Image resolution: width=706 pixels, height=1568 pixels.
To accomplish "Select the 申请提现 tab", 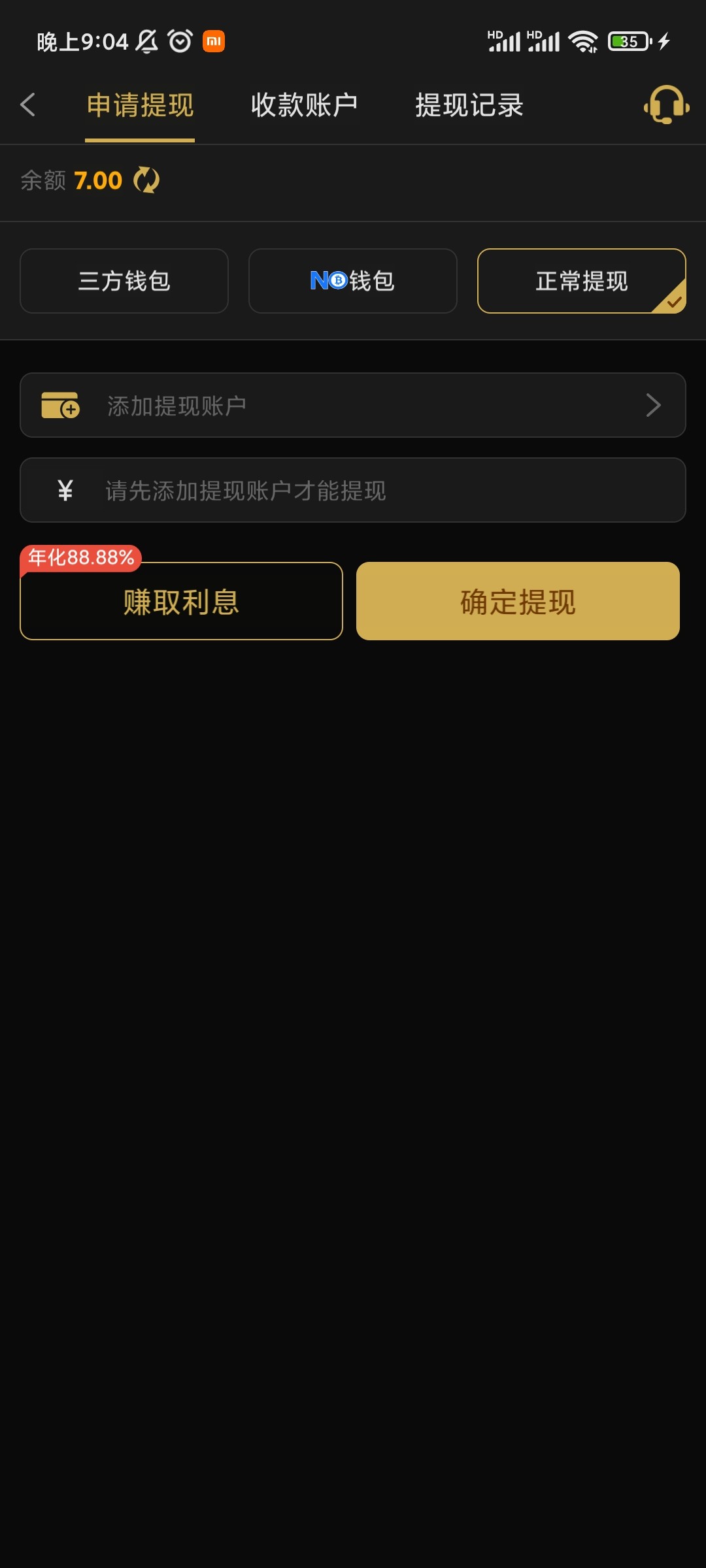I will coord(140,105).
